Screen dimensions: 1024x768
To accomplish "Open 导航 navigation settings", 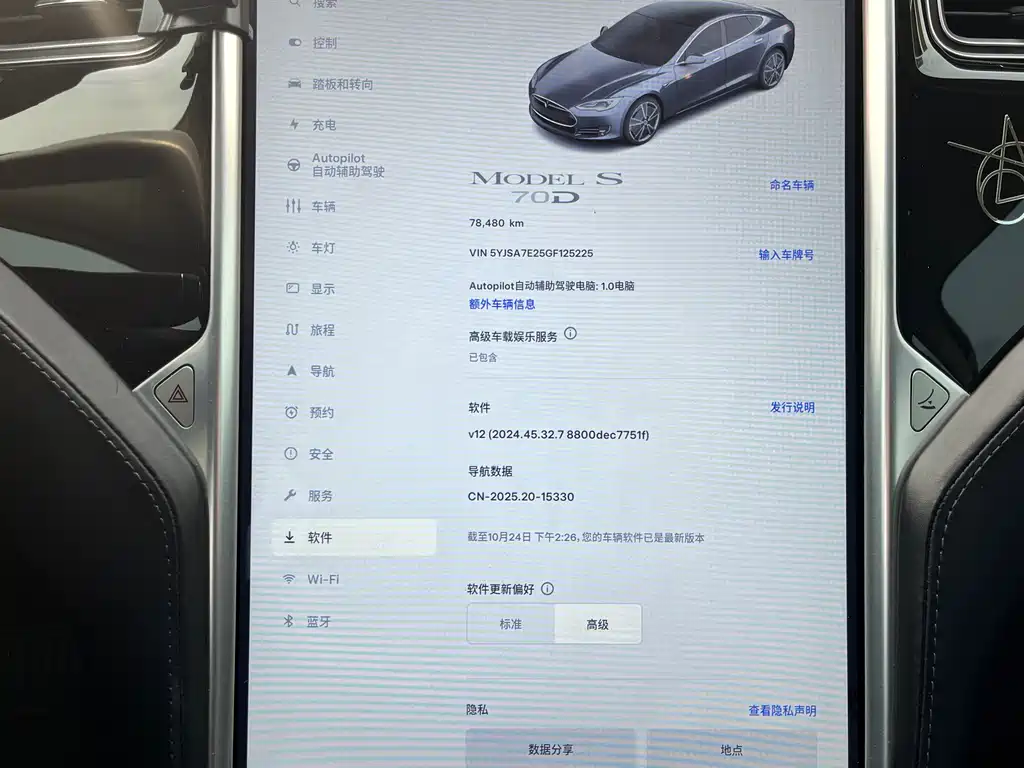I will tap(322, 371).
